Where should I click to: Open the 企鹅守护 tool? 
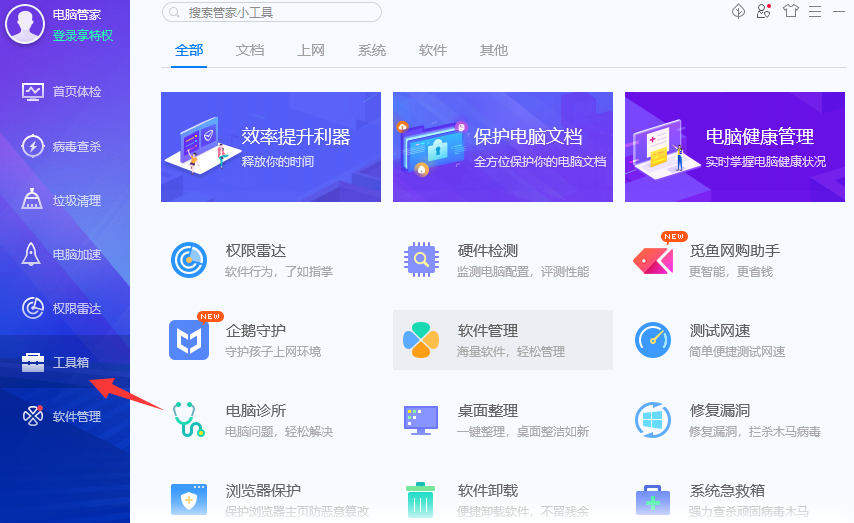(x=258, y=340)
